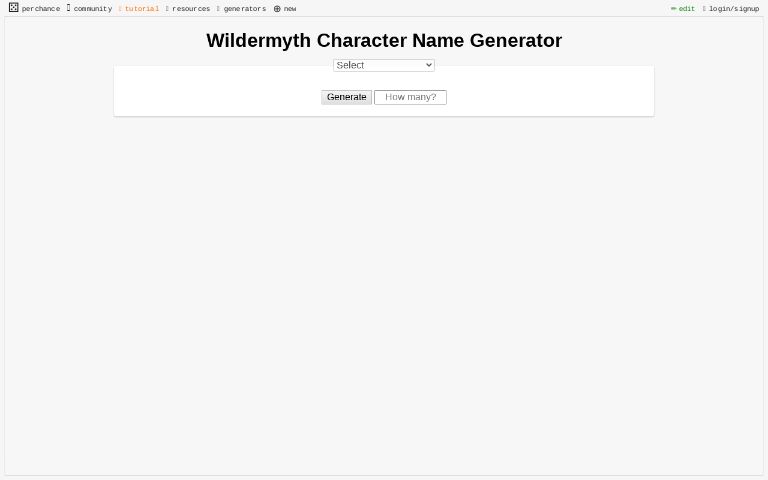Open login/signup
768x480 pixels.
(x=732, y=8)
